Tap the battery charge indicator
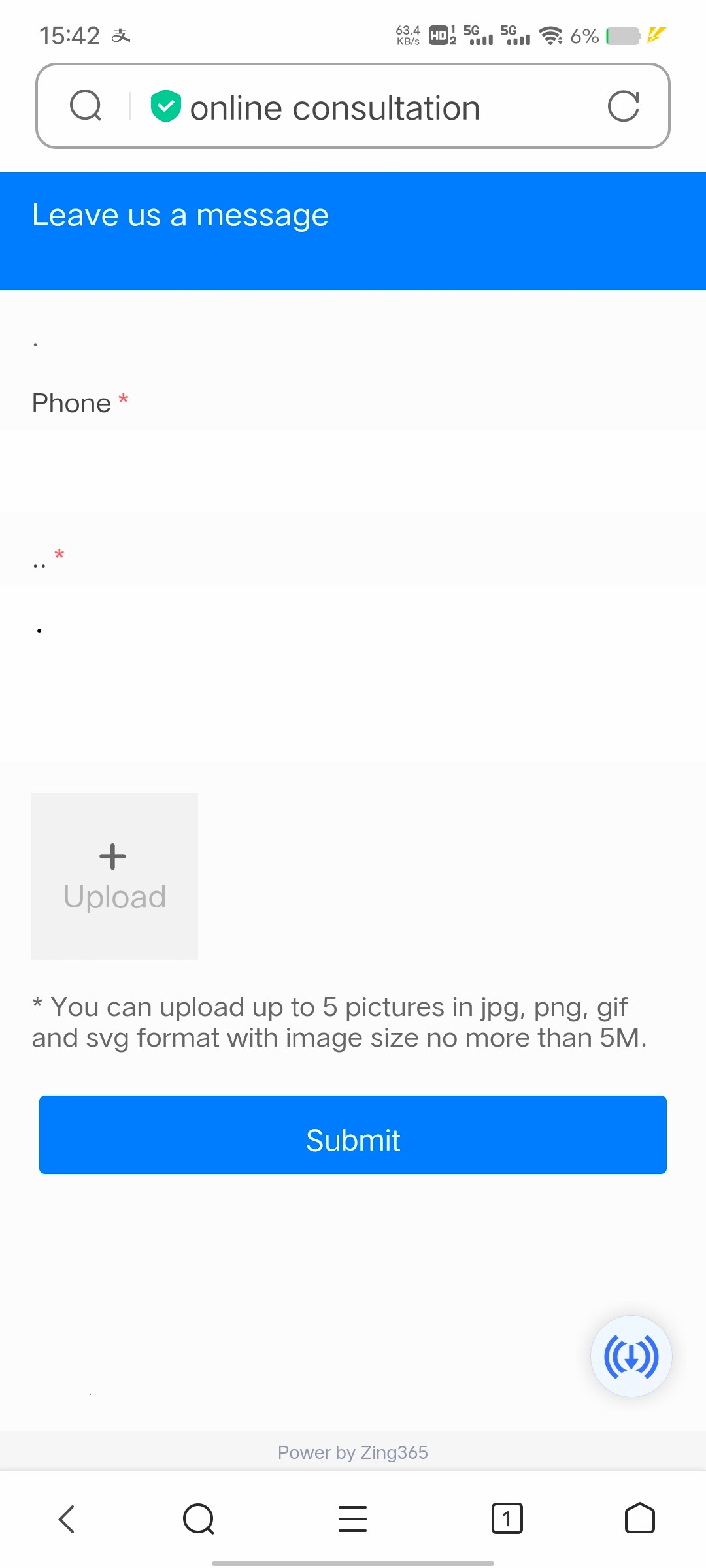Image resolution: width=706 pixels, height=1568 pixels. 622,35
